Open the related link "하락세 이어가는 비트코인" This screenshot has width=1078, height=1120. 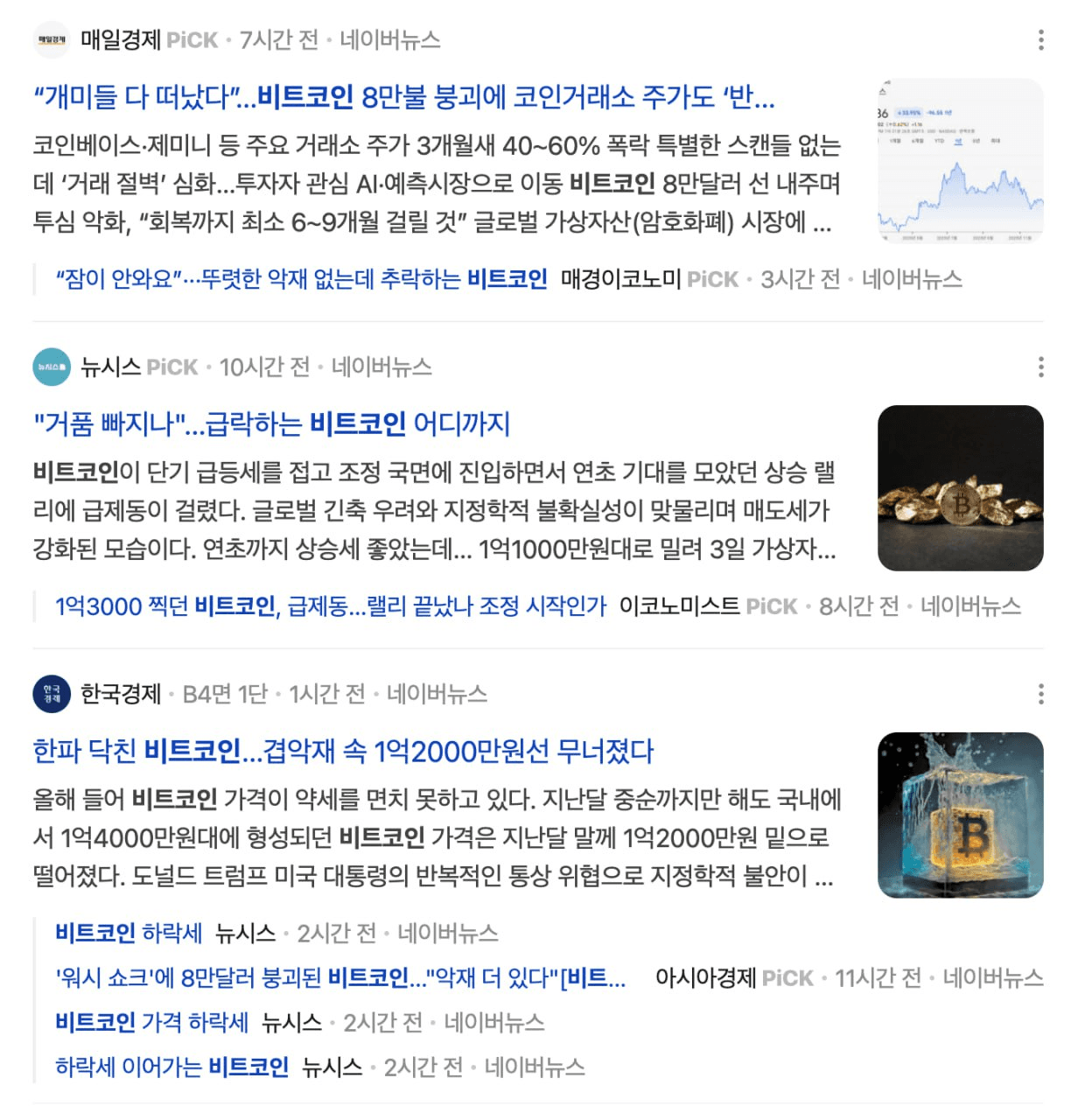[x=171, y=1067]
